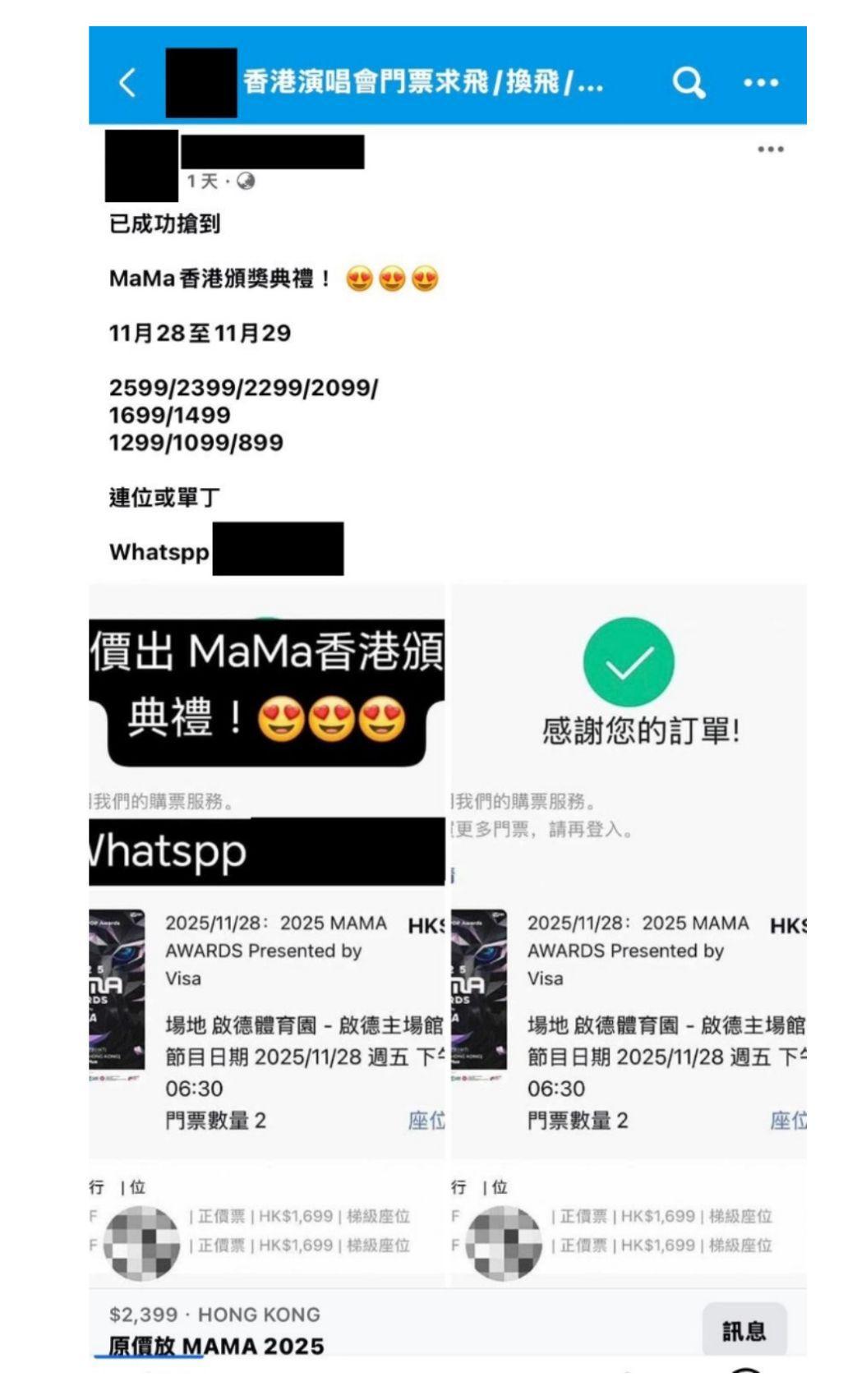Open the group overflow menu (three dots)
857x1400 pixels.
(x=762, y=82)
